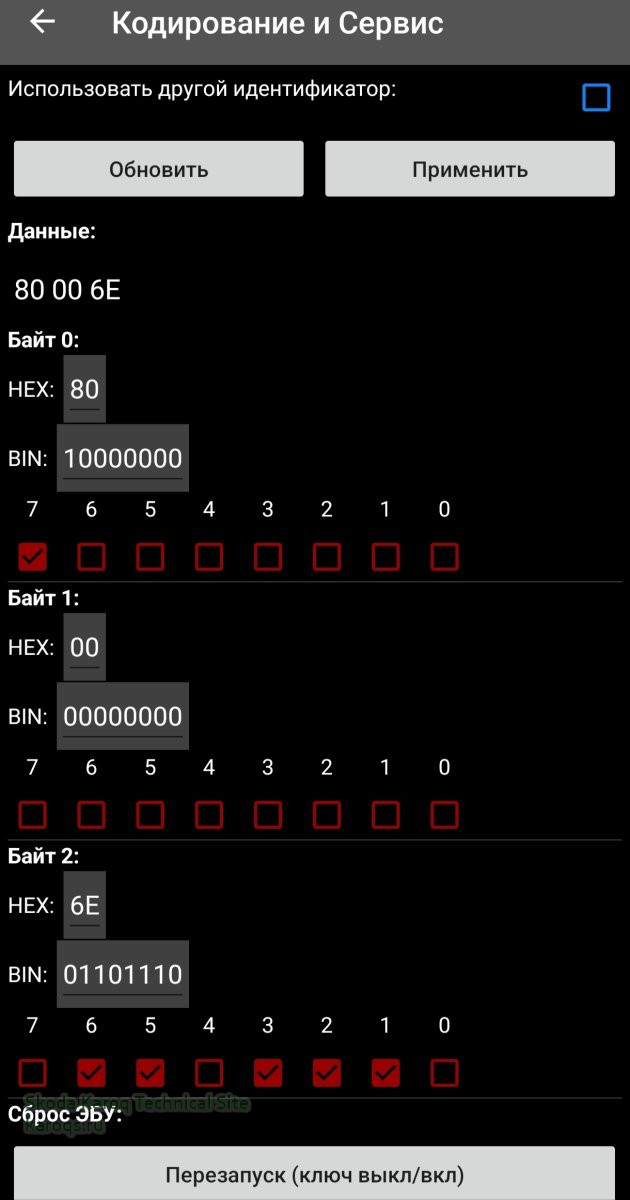This screenshot has height=1200, width=630.
Task: Edit the Byte 0 HEX field
Action: pos(84,388)
